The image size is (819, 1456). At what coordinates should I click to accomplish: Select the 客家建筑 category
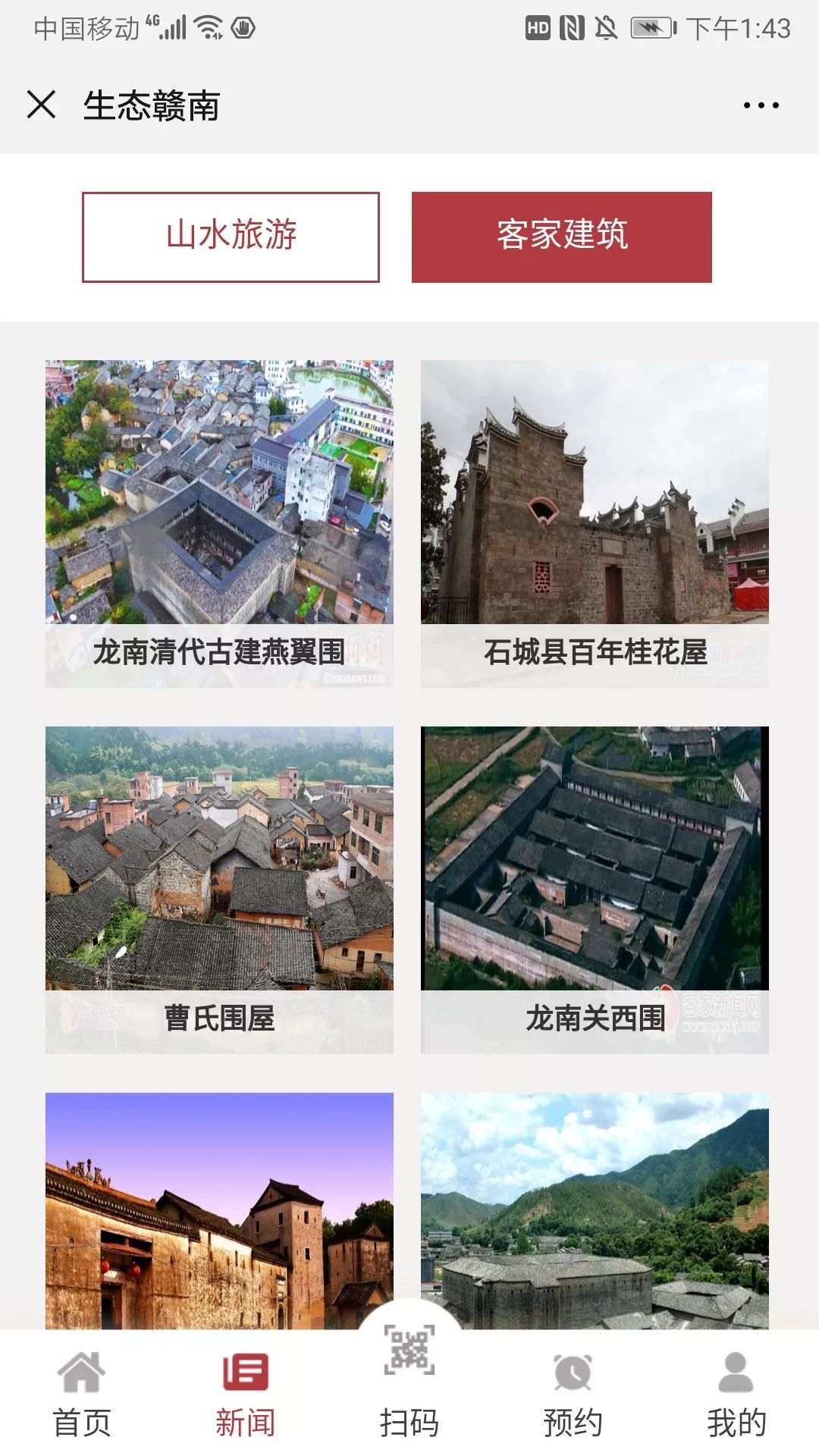[x=561, y=237]
